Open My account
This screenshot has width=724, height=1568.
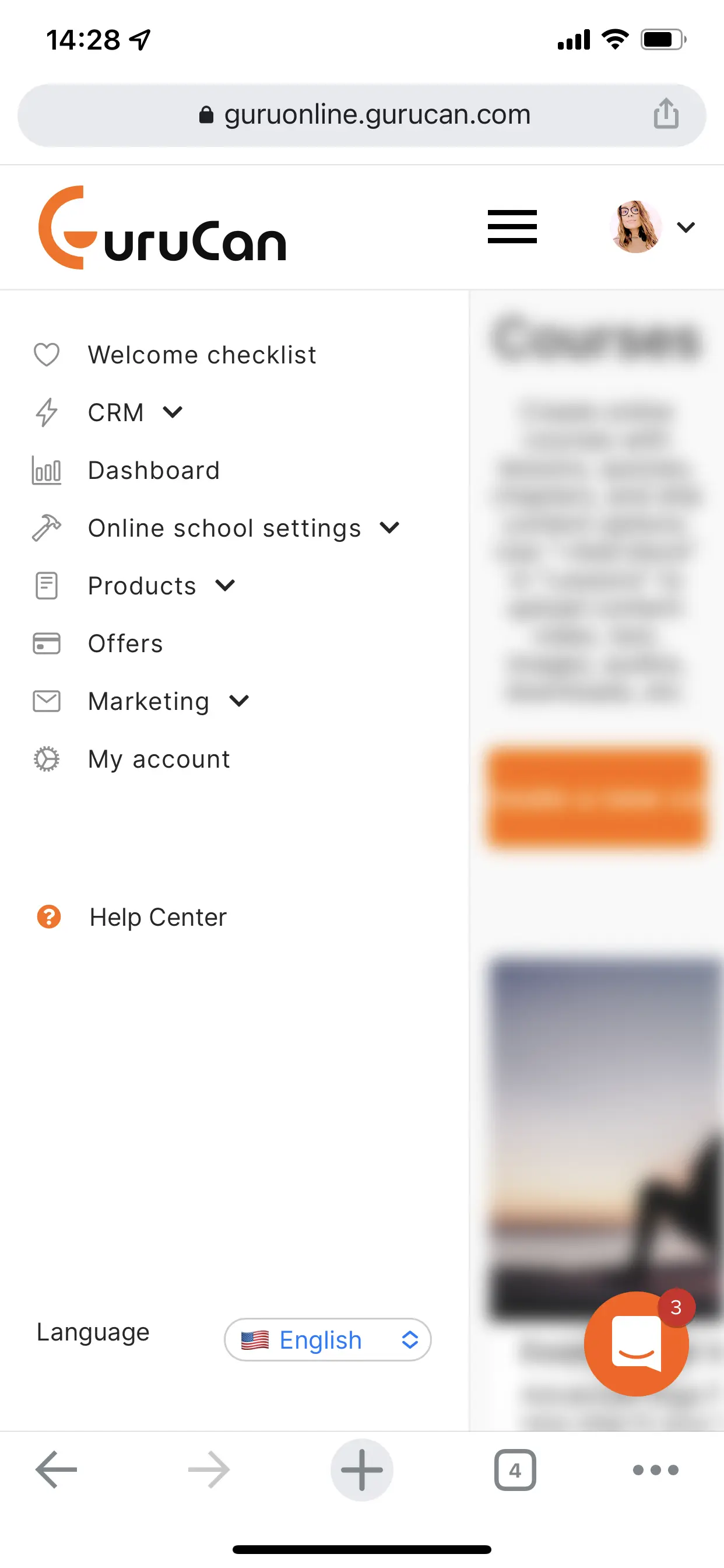(159, 759)
